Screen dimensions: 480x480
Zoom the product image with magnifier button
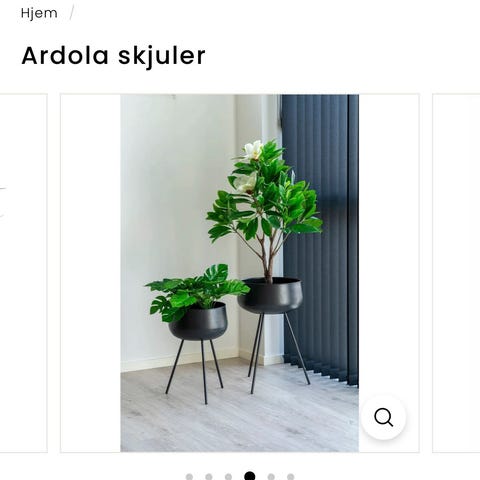pyautogui.click(x=383, y=417)
